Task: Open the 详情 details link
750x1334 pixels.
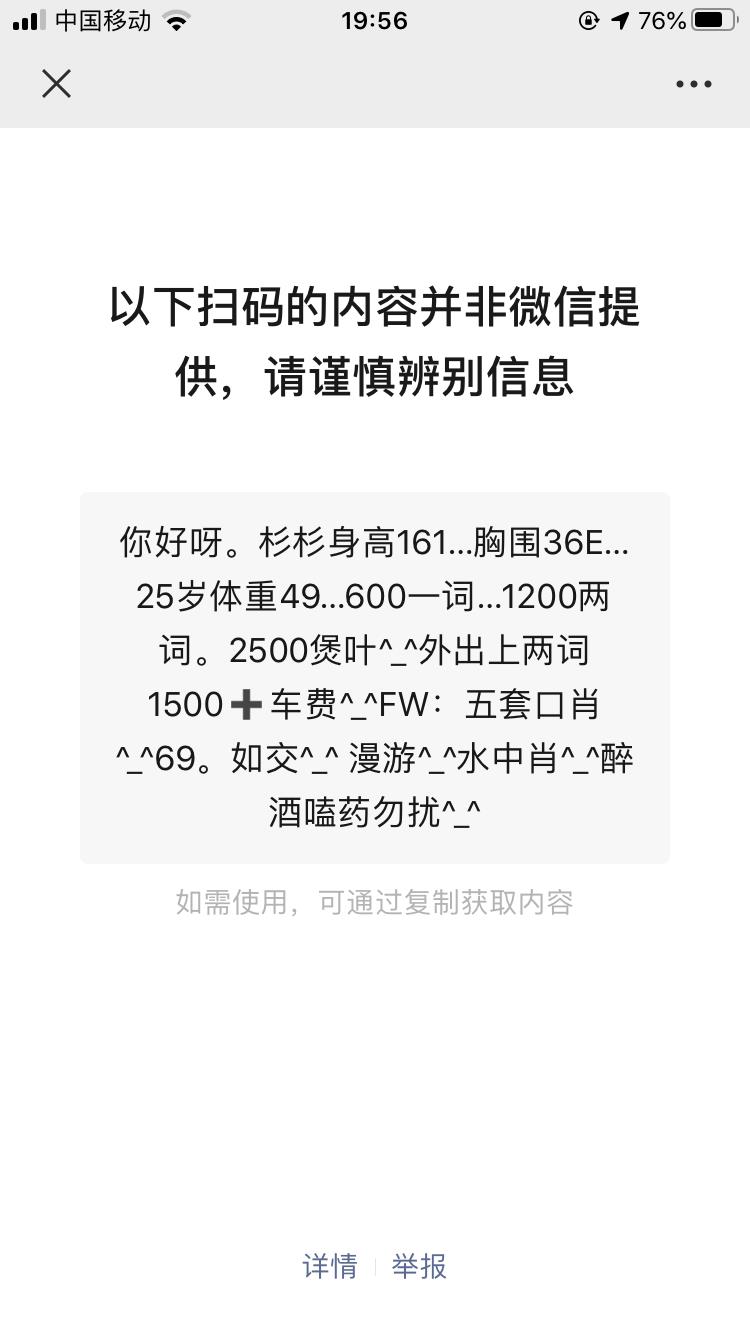Action: pyautogui.click(x=330, y=1266)
